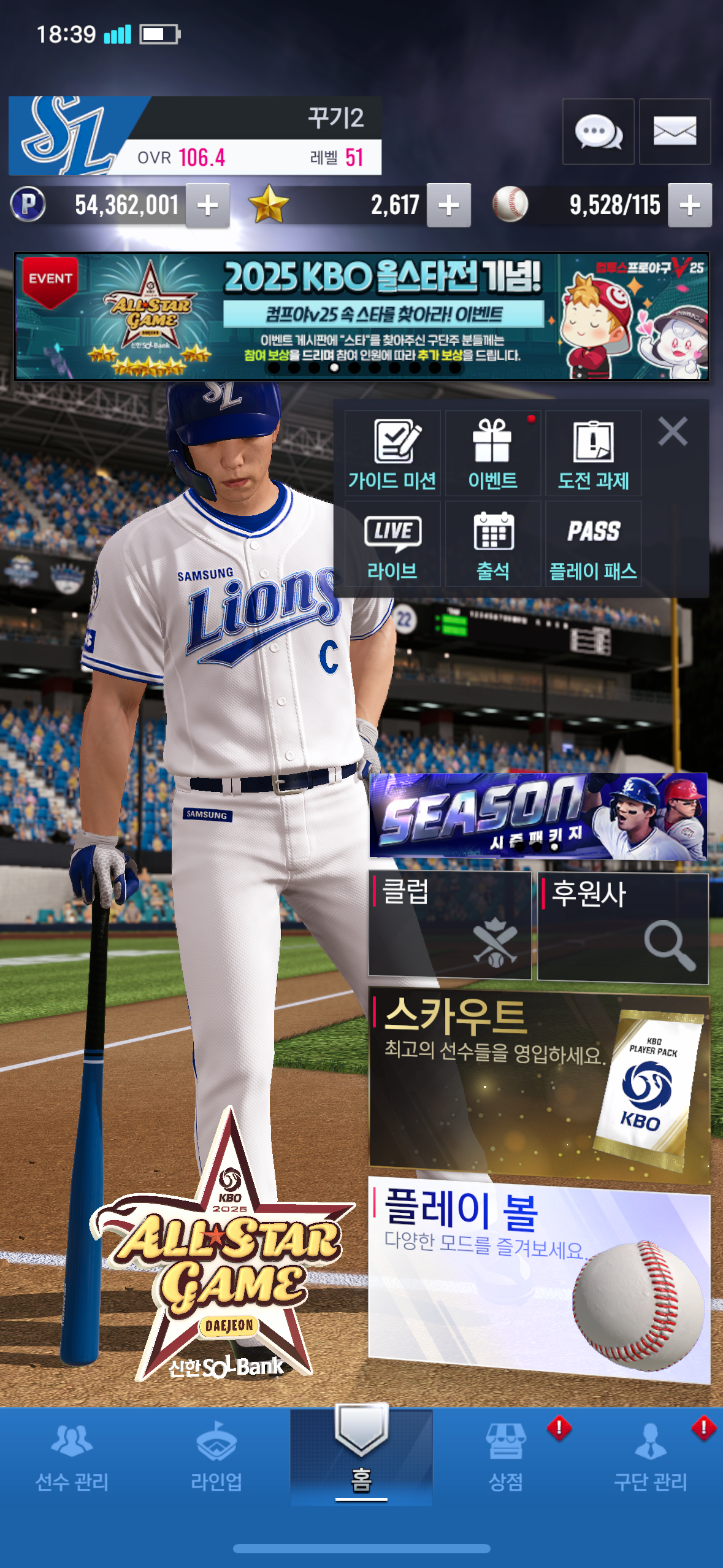The height and width of the screenshot is (1568, 723).
Task: Open the mailbox envelope icon
Action: tap(675, 131)
